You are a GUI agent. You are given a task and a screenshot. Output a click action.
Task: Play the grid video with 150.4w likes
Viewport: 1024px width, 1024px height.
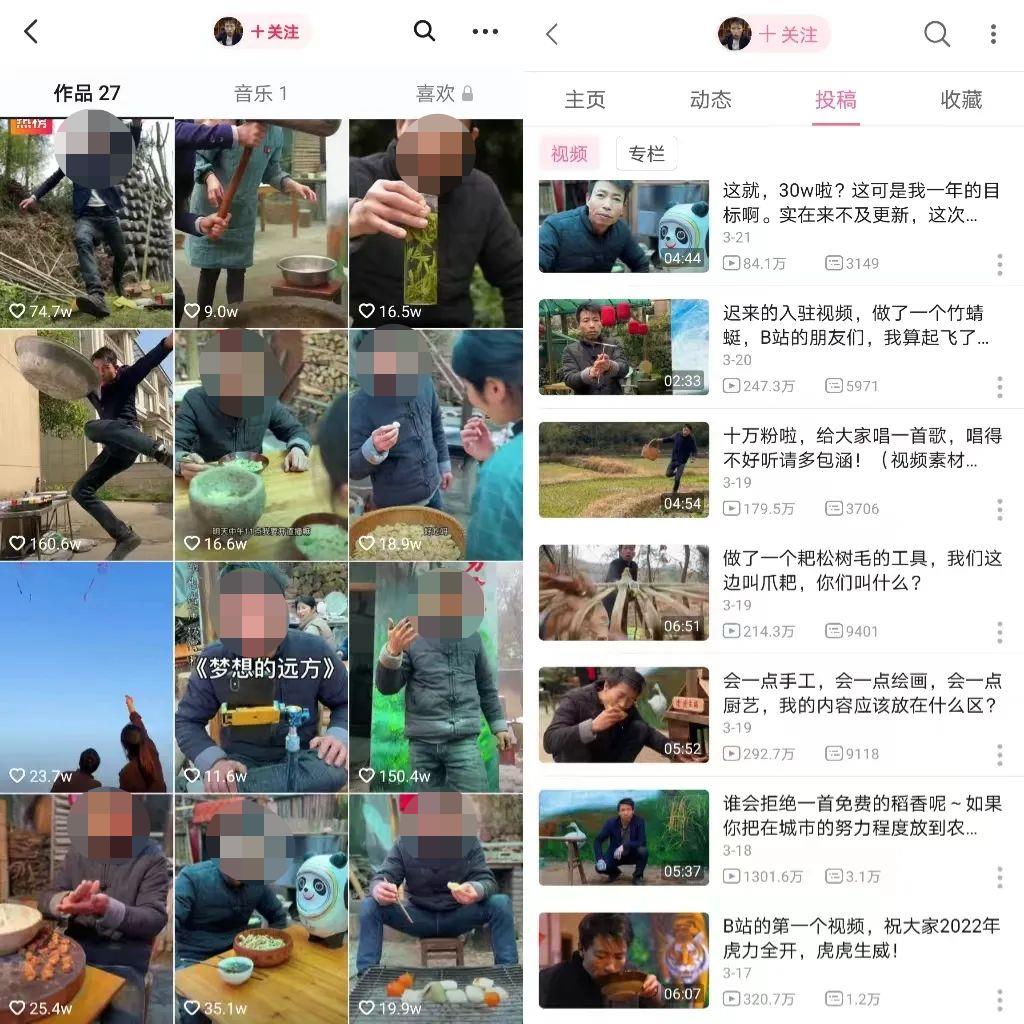click(435, 675)
